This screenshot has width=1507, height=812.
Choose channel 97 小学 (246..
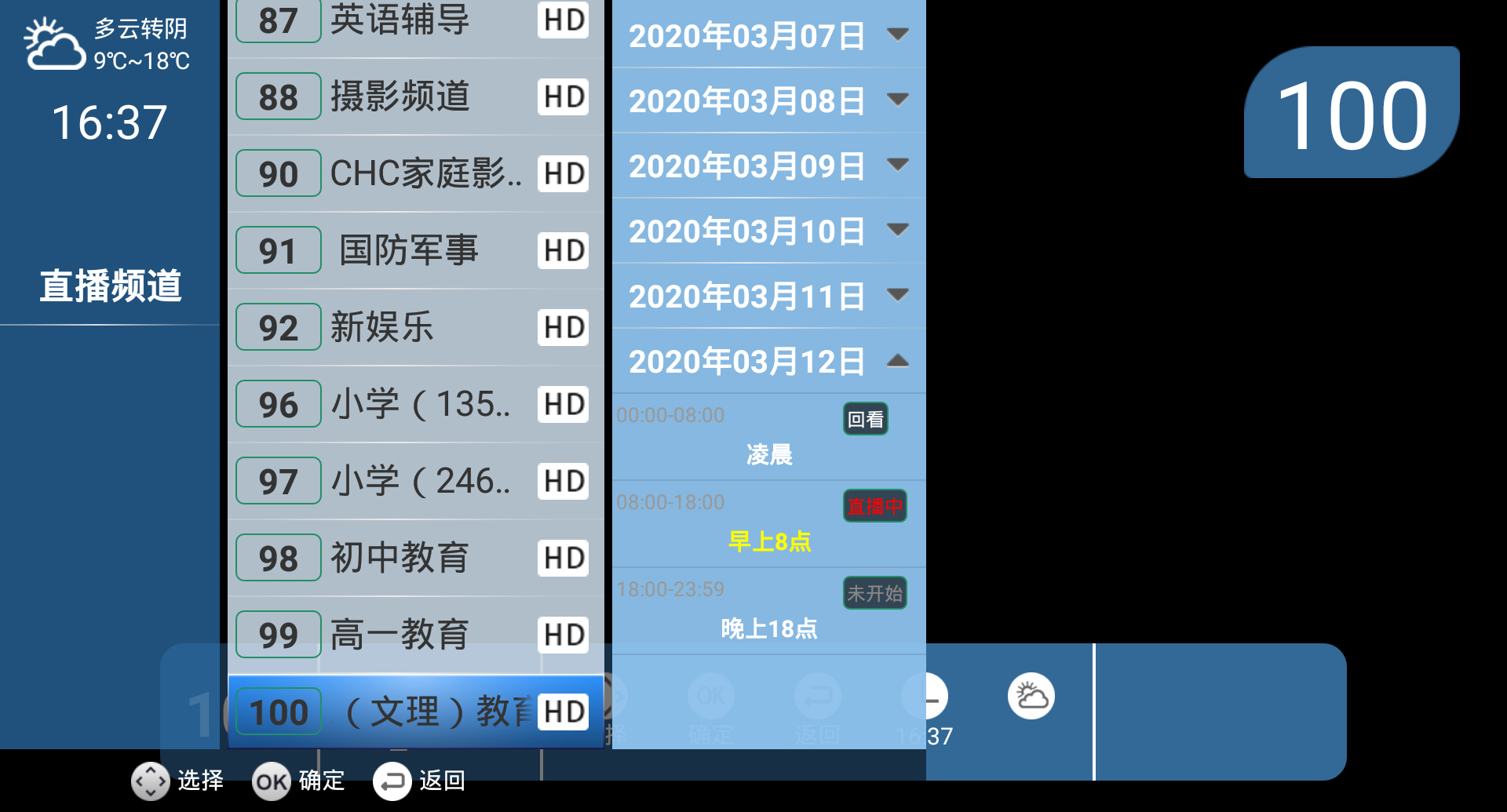(x=414, y=481)
